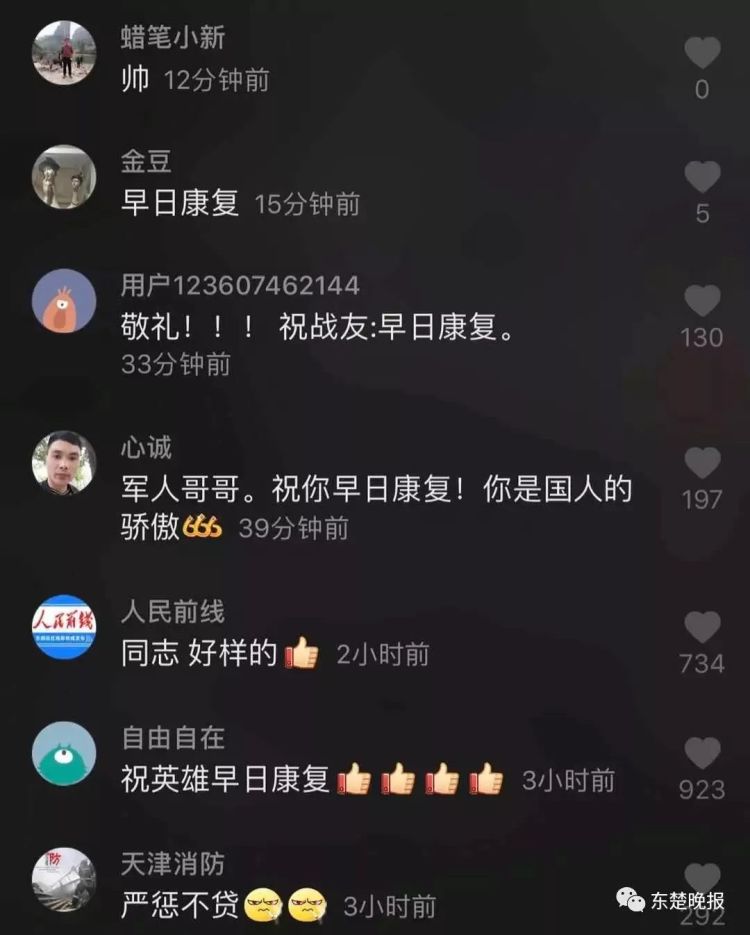
Task: Like 金豆's comment 早日康复
Action: [x=702, y=177]
